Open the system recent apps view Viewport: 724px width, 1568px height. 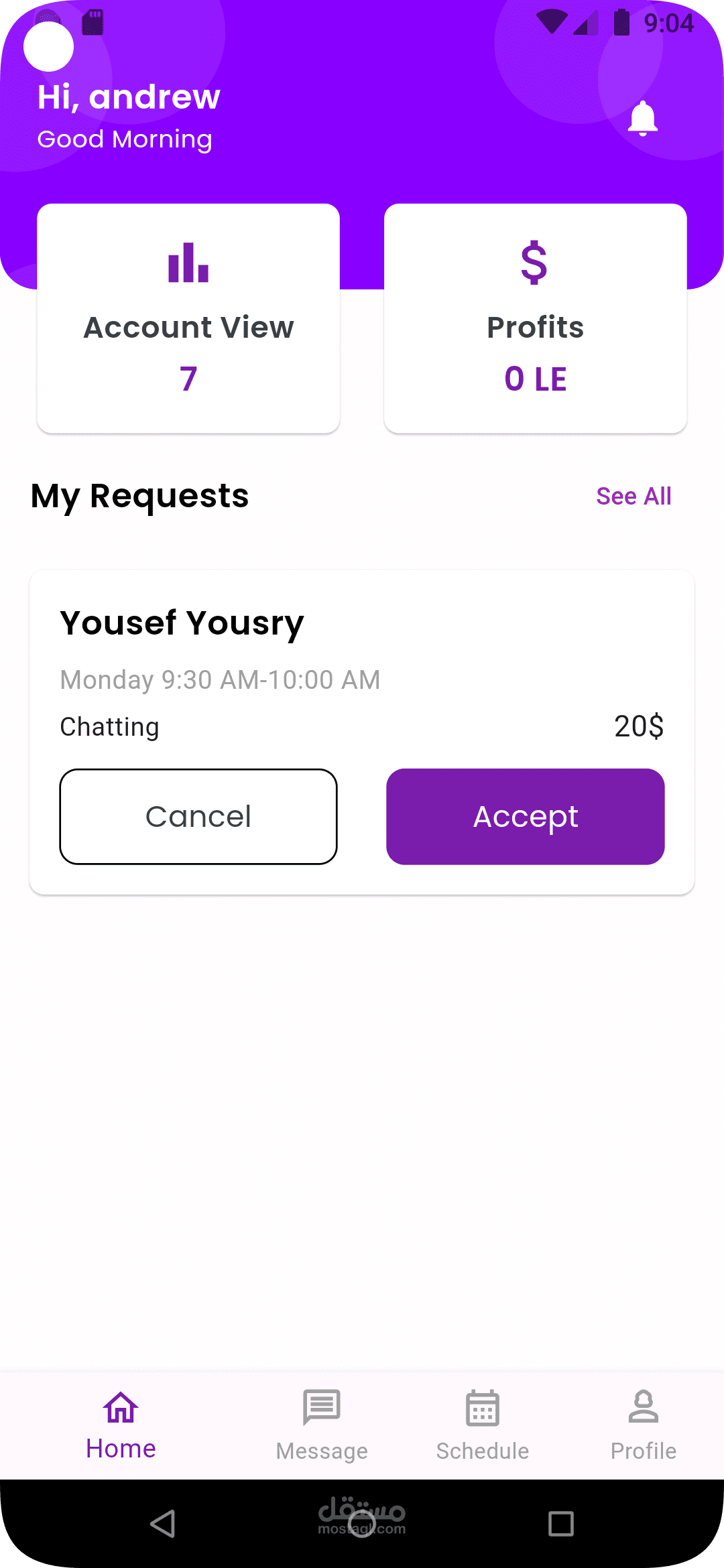tap(560, 1523)
